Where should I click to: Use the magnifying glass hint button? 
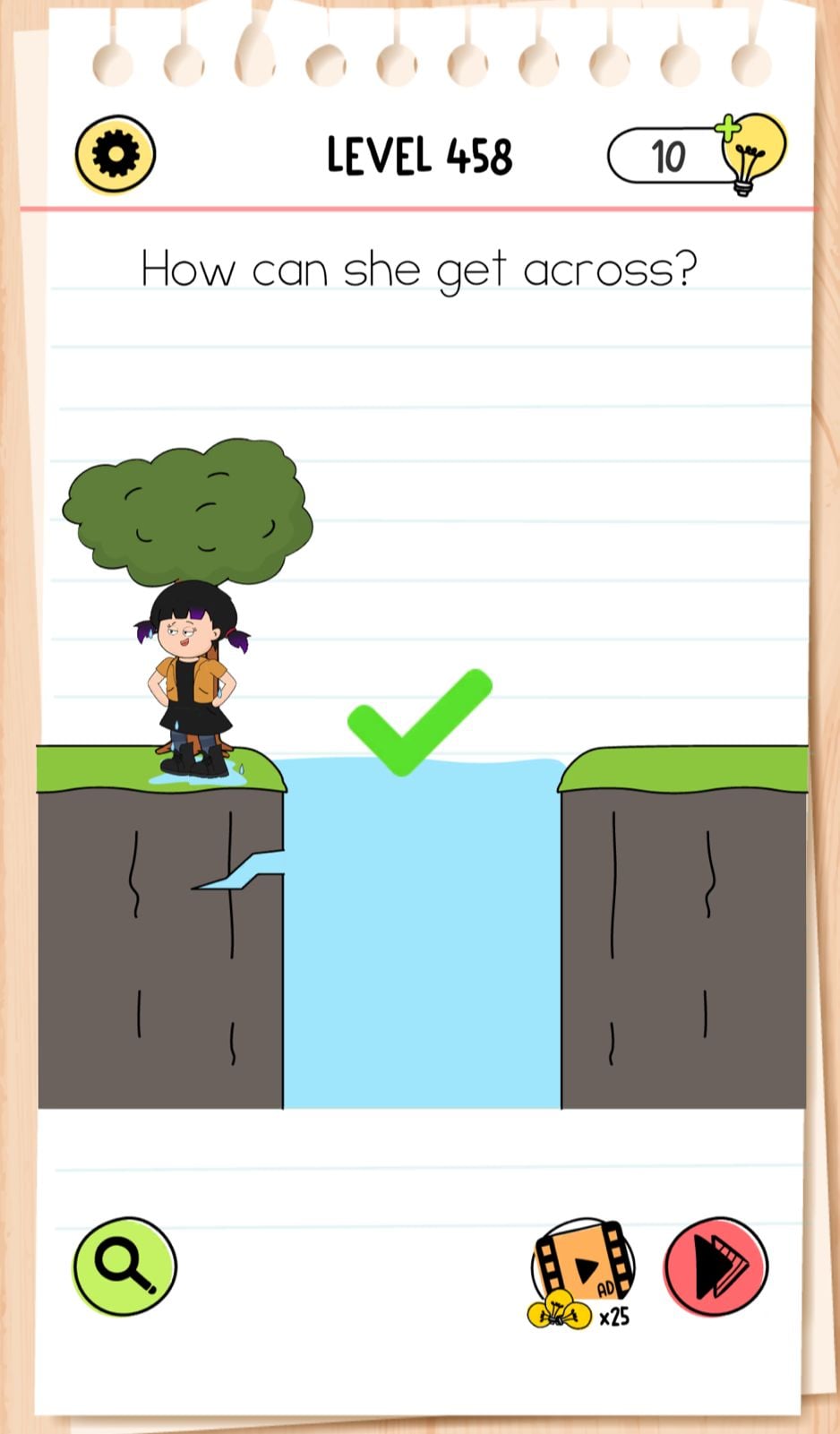click(x=124, y=1266)
